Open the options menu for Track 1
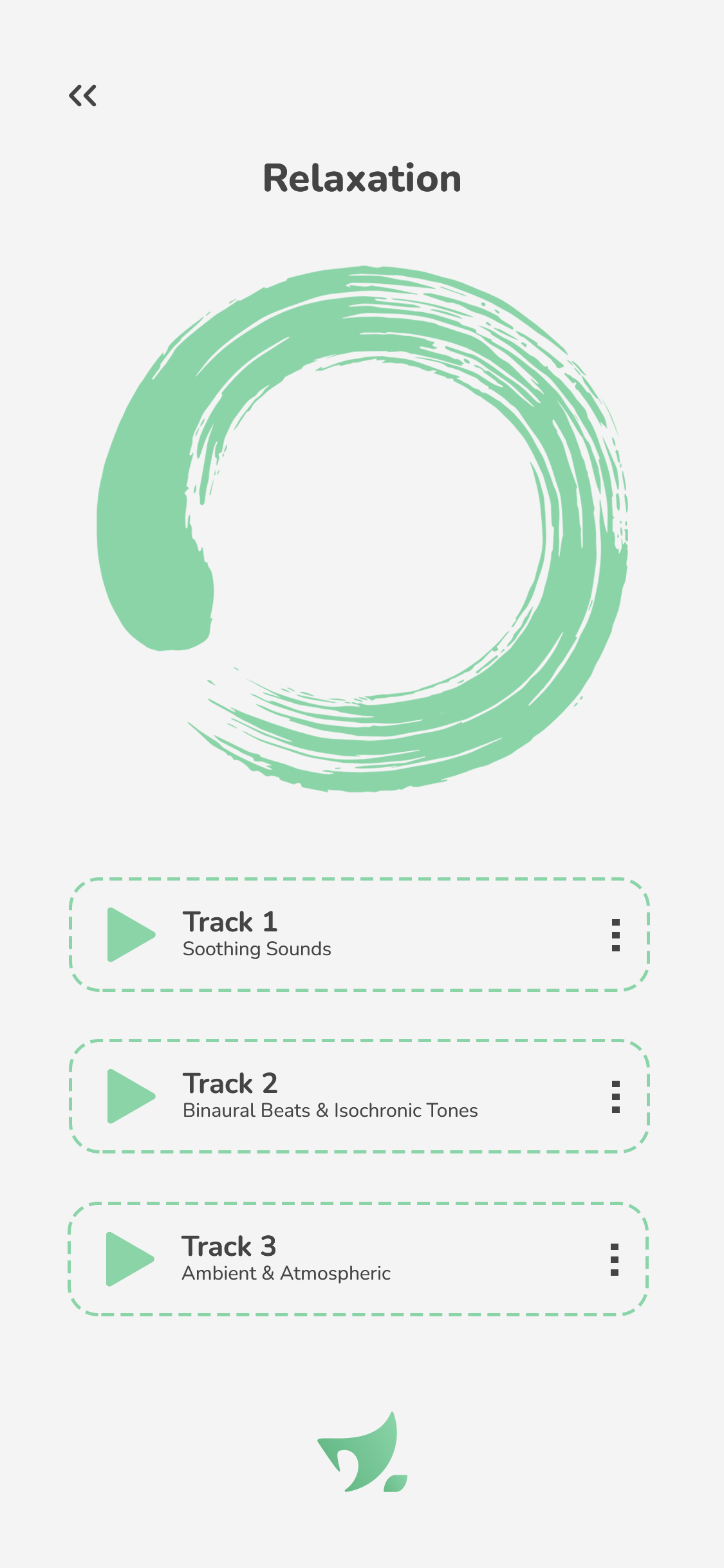Image resolution: width=724 pixels, height=1568 pixels. point(616,935)
